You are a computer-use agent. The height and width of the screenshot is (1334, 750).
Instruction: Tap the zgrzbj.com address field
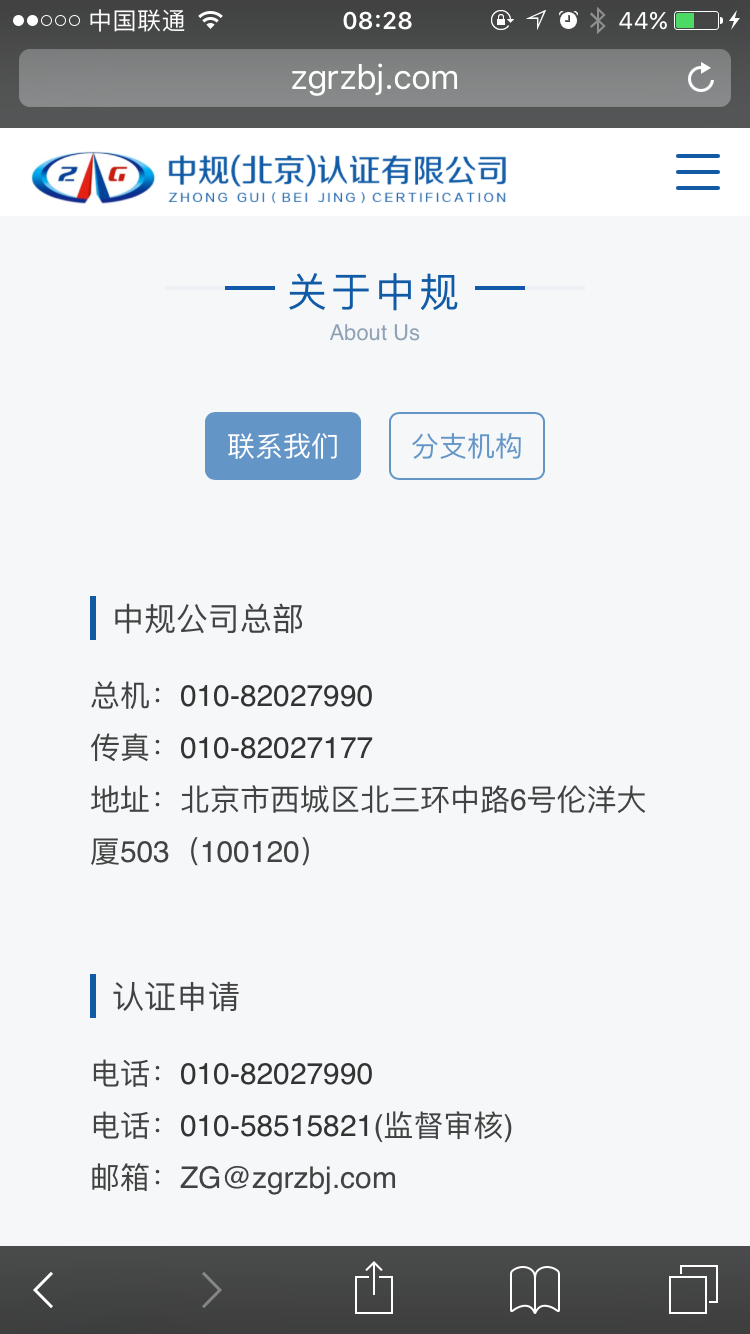[375, 78]
